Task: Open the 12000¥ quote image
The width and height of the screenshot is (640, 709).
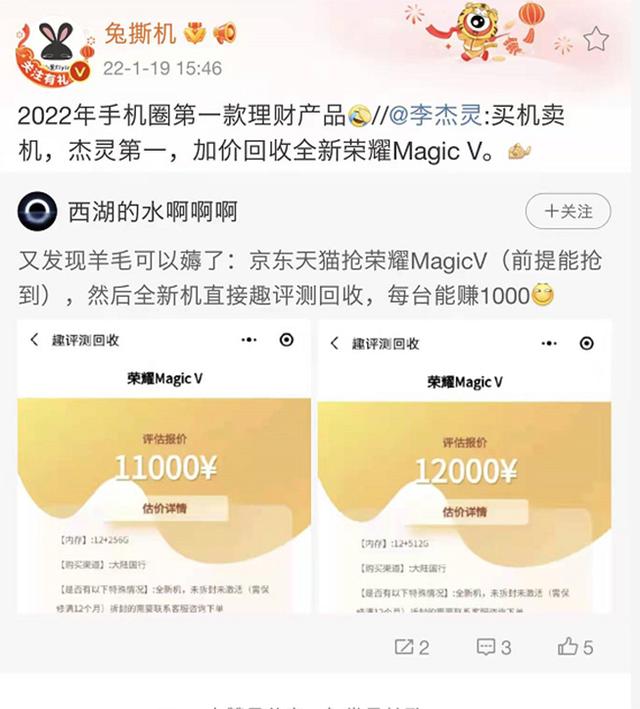Action: 466,467
